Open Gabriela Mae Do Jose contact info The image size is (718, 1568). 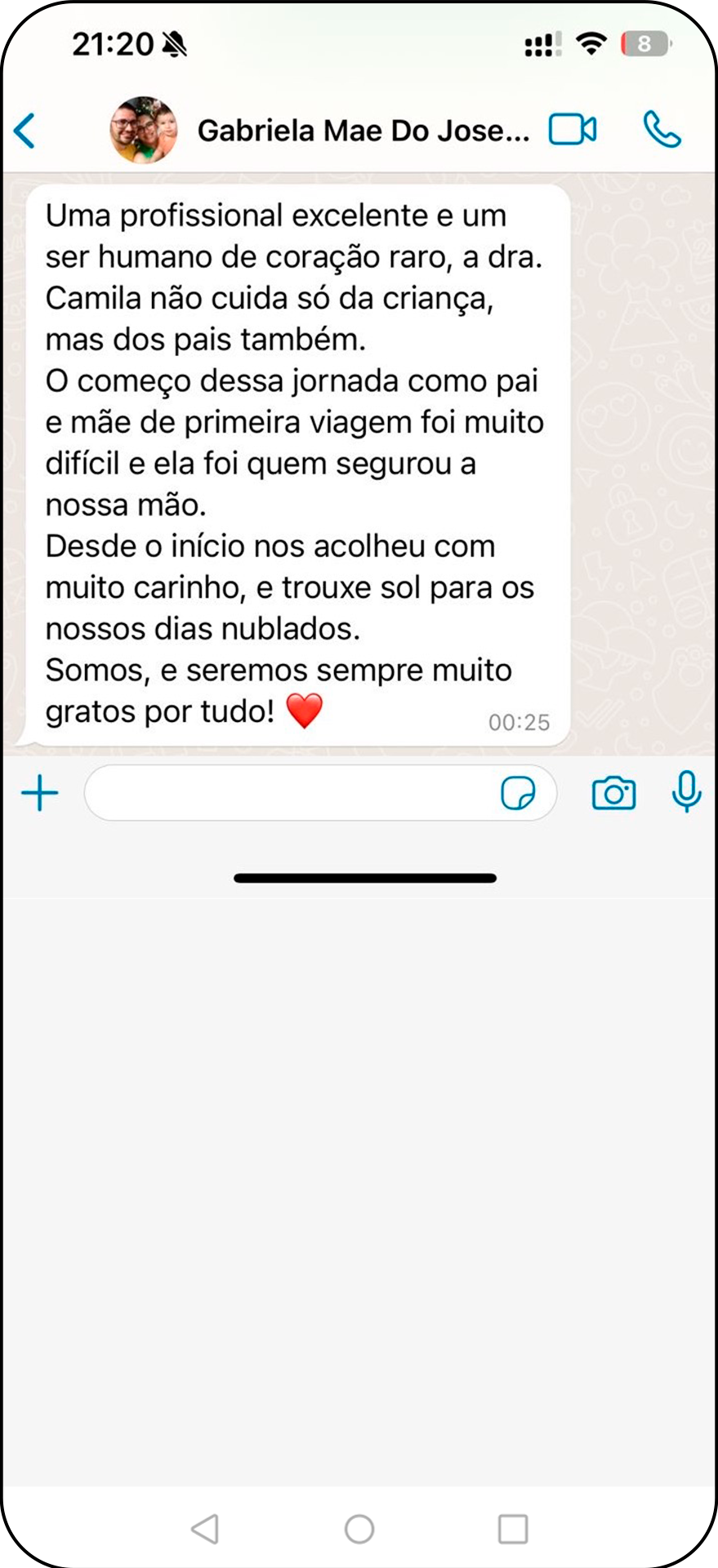[x=363, y=131]
